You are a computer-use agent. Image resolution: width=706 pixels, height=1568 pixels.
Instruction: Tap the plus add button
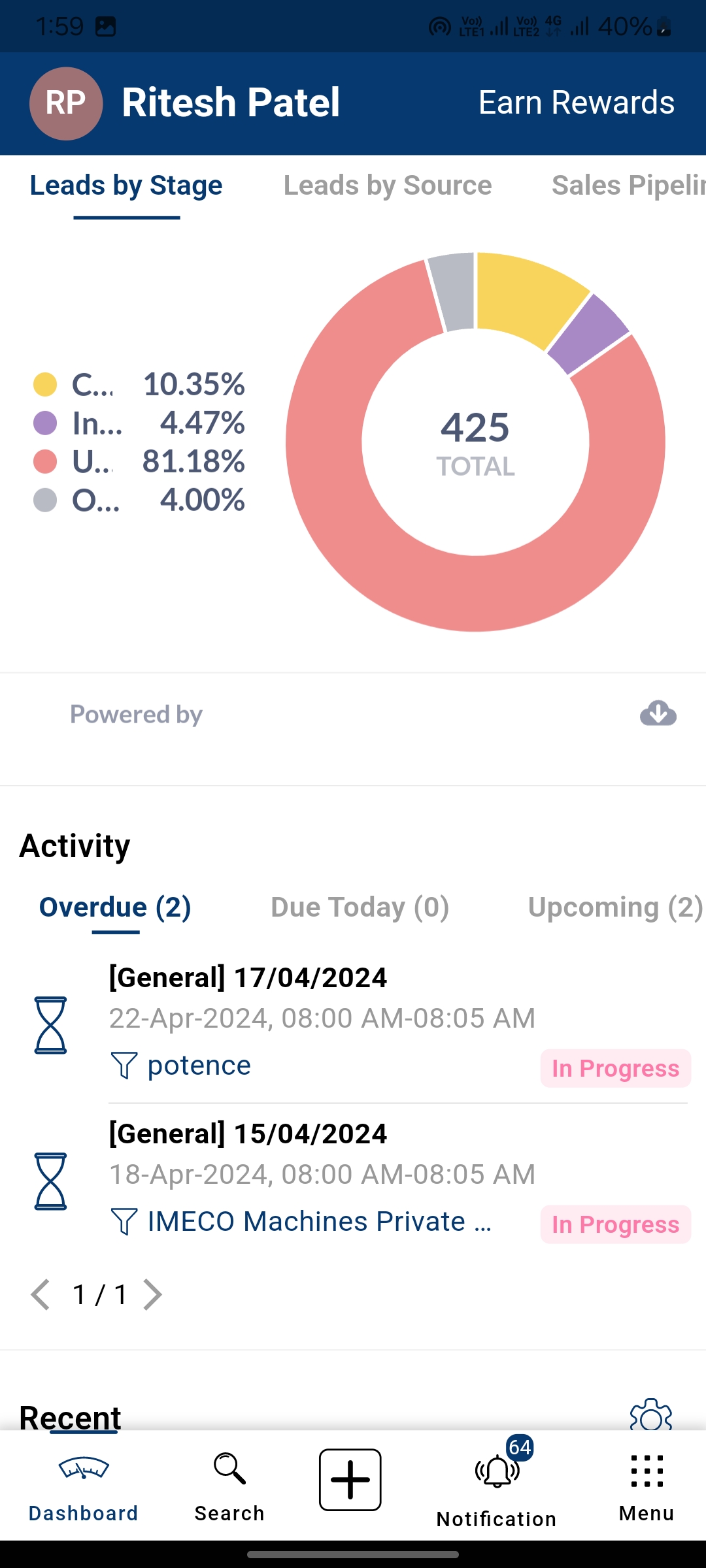(x=350, y=1480)
